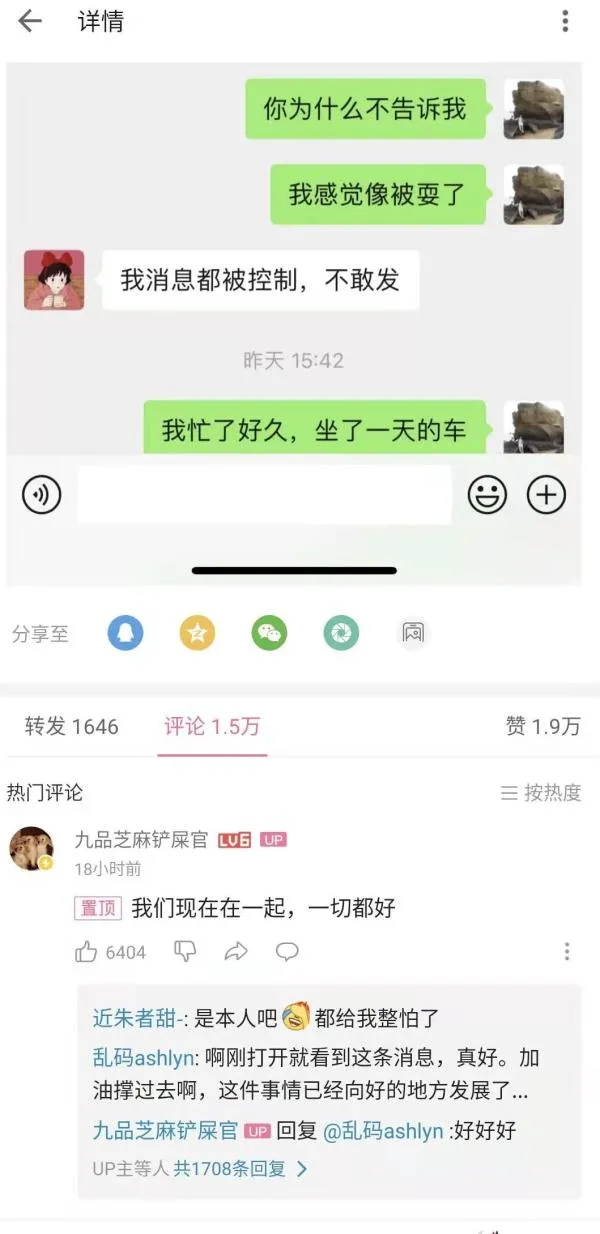
Task: Share the post to QQ Zone star icon
Action: click(x=197, y=632)
